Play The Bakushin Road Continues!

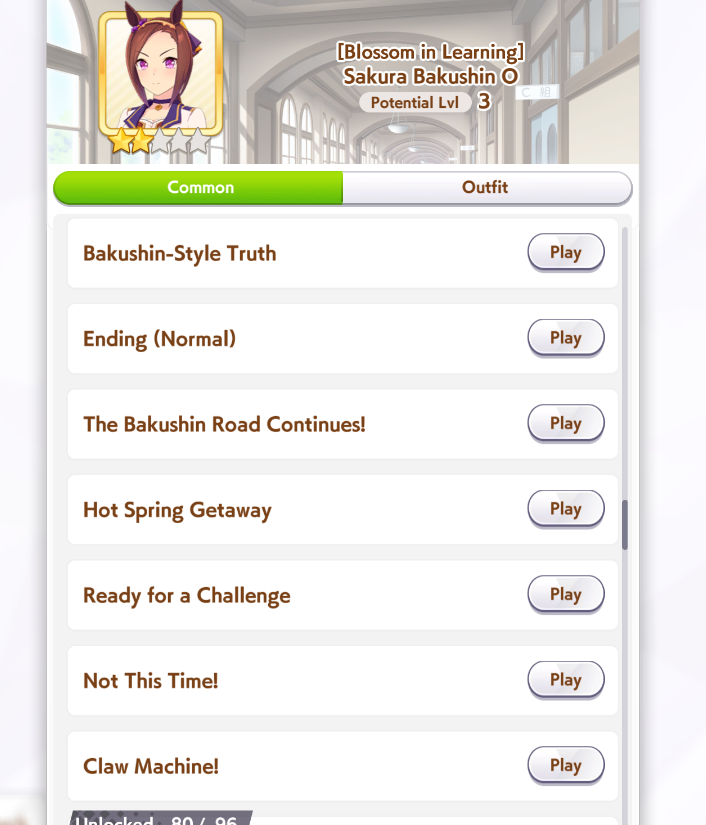tap(566, 423)
